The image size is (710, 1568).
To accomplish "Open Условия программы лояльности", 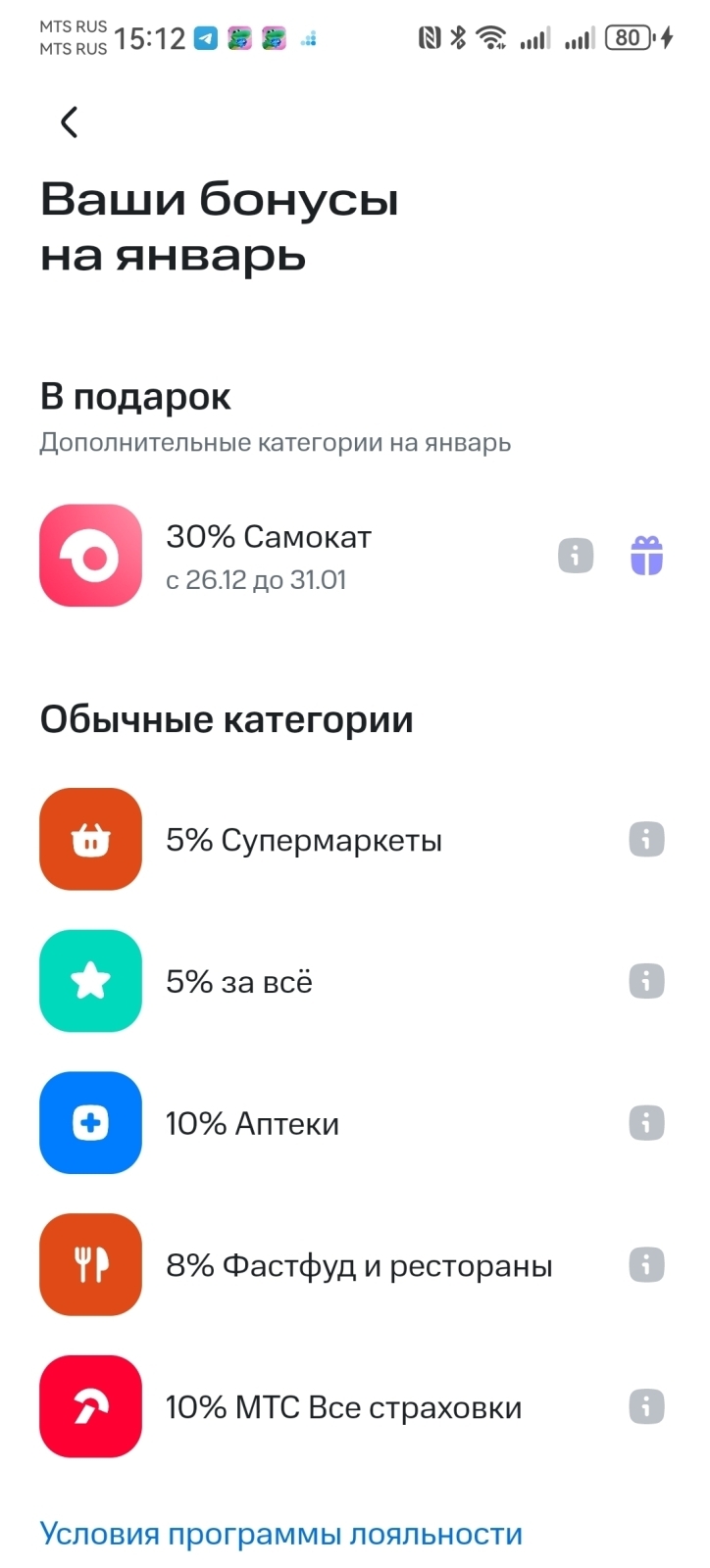I will tap(280, 1533).
